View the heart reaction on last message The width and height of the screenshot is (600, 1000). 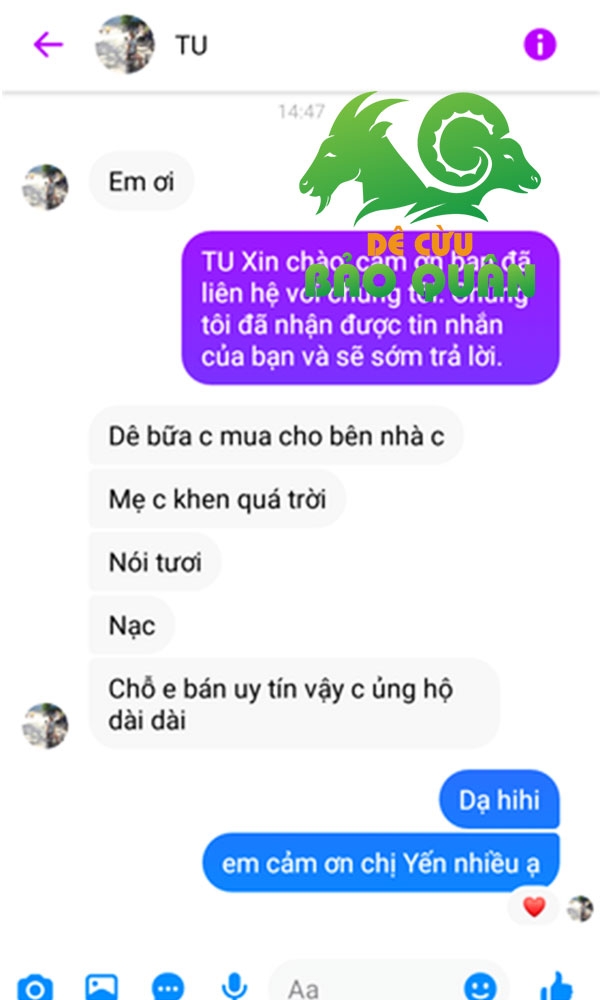point(534,906)
